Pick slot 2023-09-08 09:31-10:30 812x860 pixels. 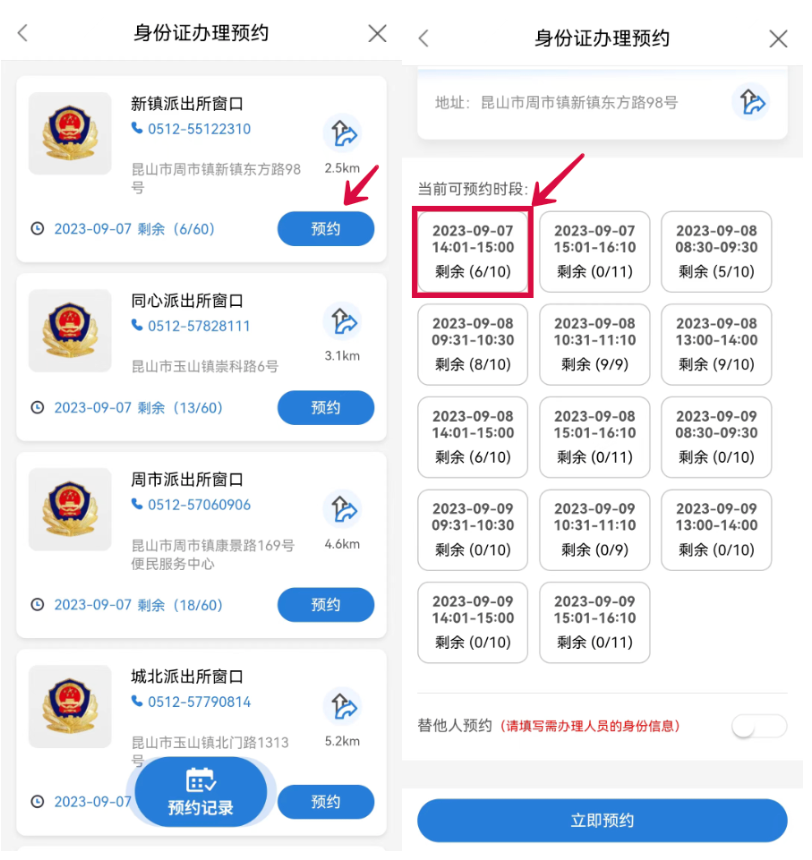tap(472, 344)
